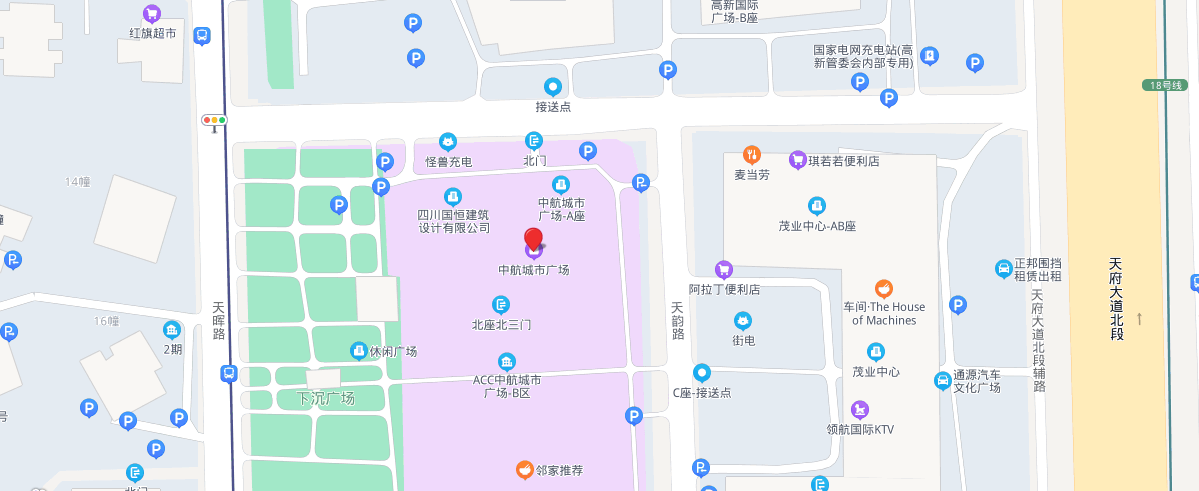The height and width of the screenshot is (491, 1199).
Task: Tap the ACC中航城市广场-B区 marker
Action: click(x=507, y=361)
